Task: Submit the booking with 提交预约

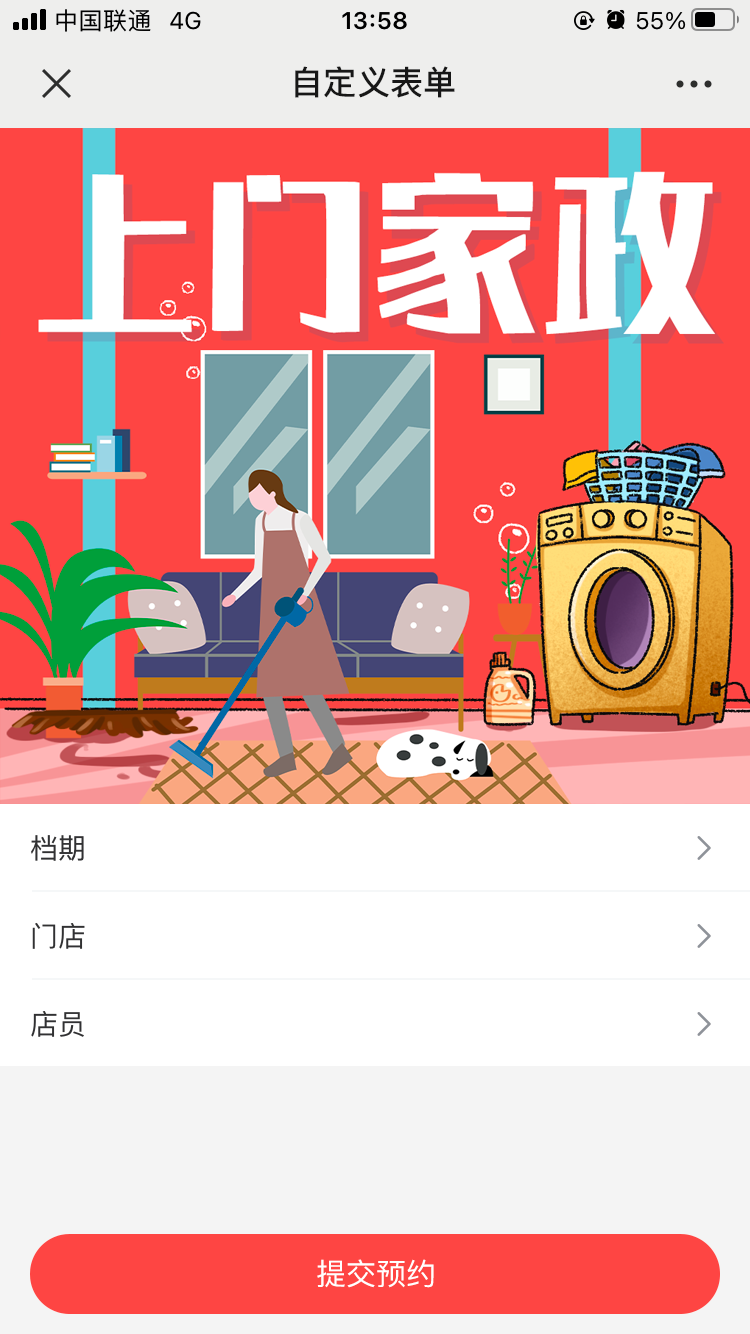Action: click(x=375, y=1273)
